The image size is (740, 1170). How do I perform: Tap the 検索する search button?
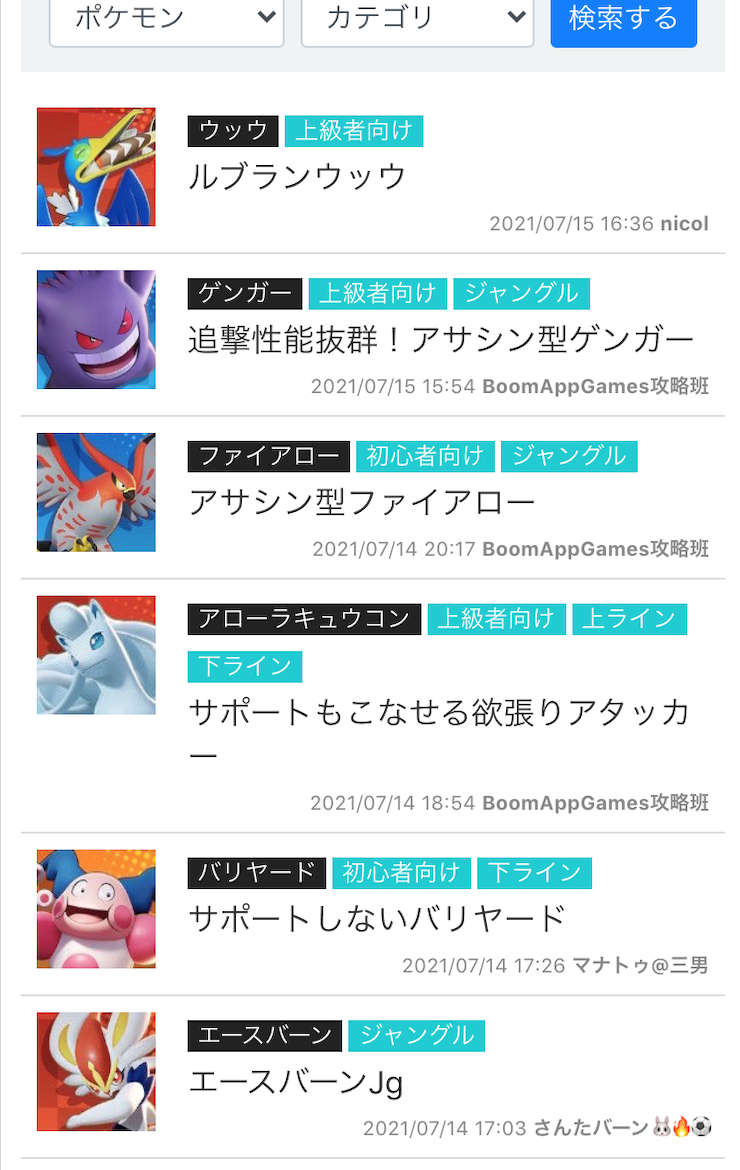tap(623, 18)
